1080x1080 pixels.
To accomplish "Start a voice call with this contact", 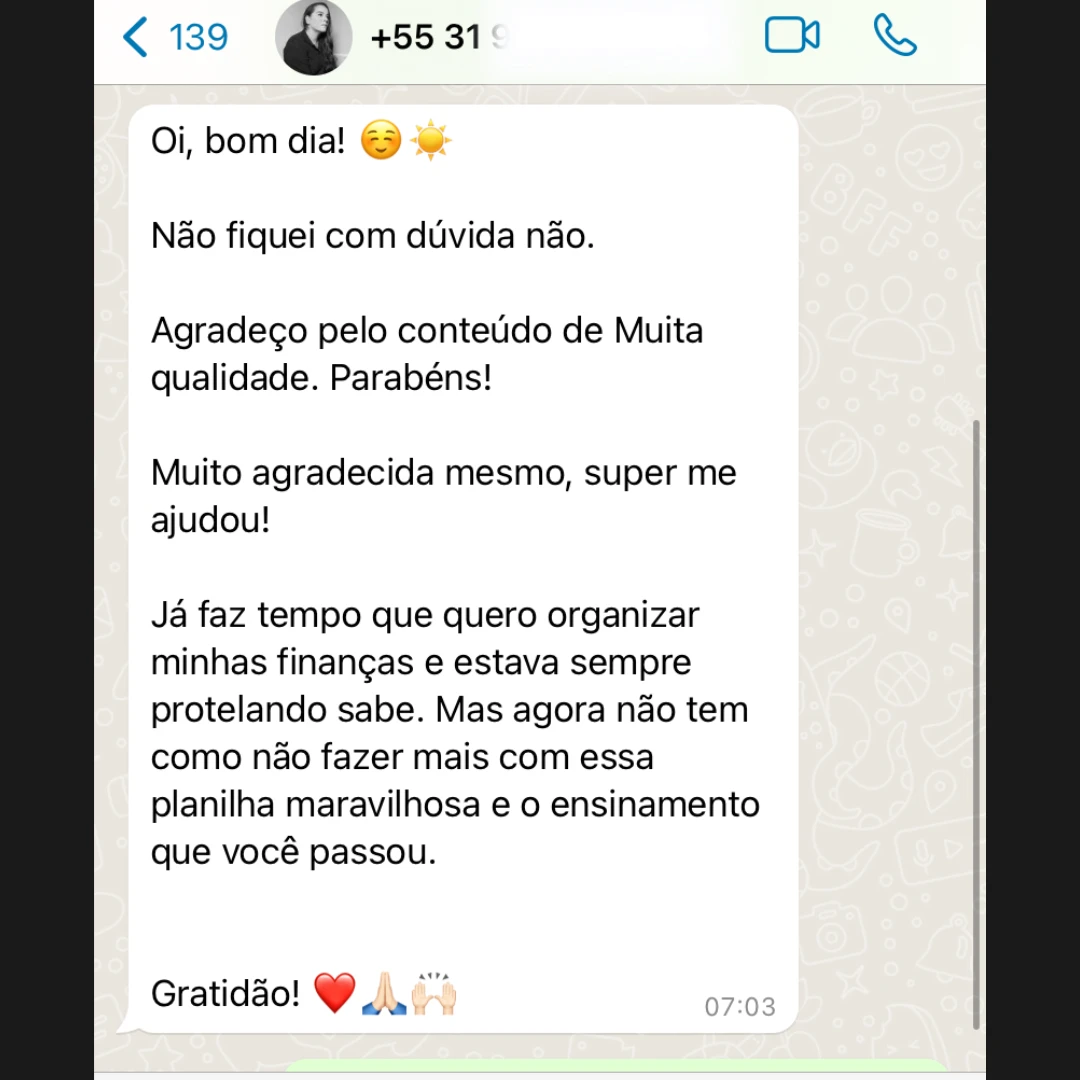I will [x=894, y=36].
